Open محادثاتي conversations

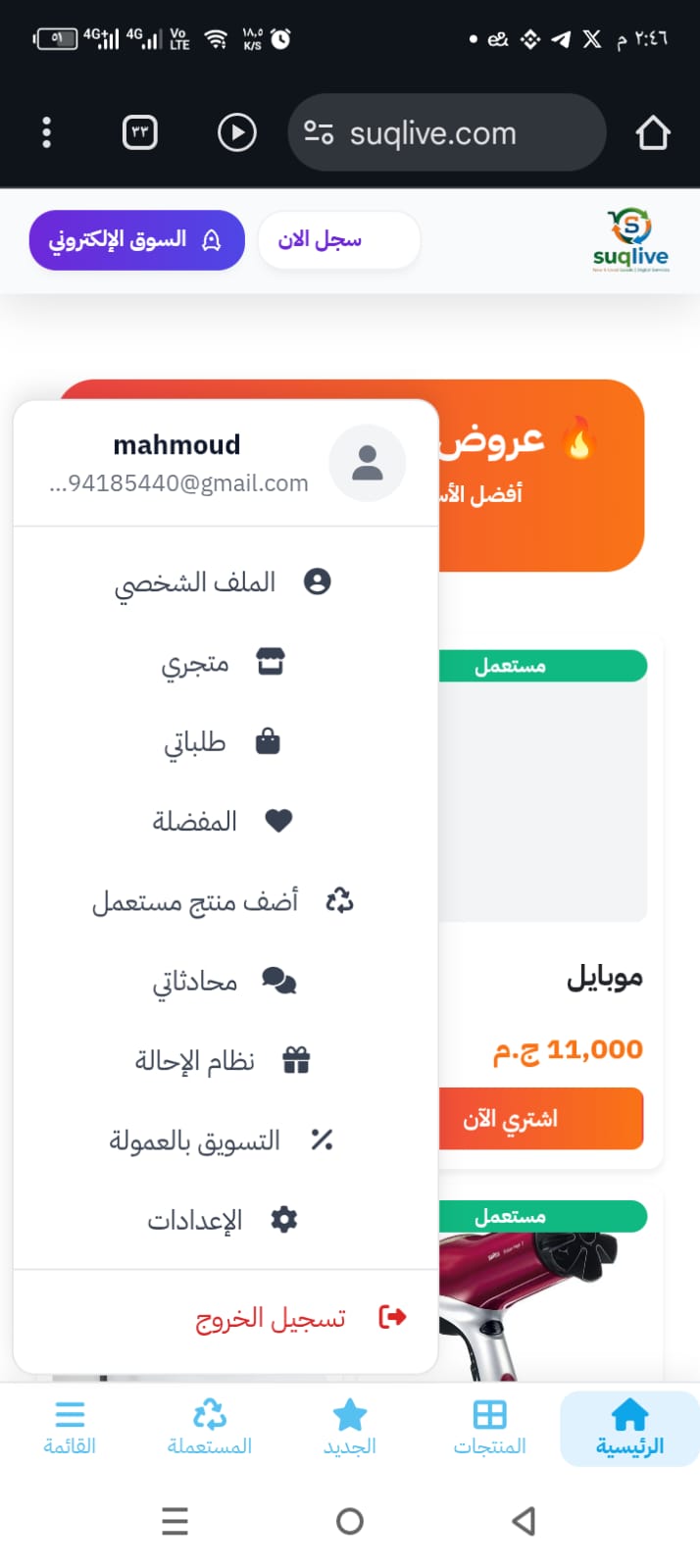click(224, 981)
